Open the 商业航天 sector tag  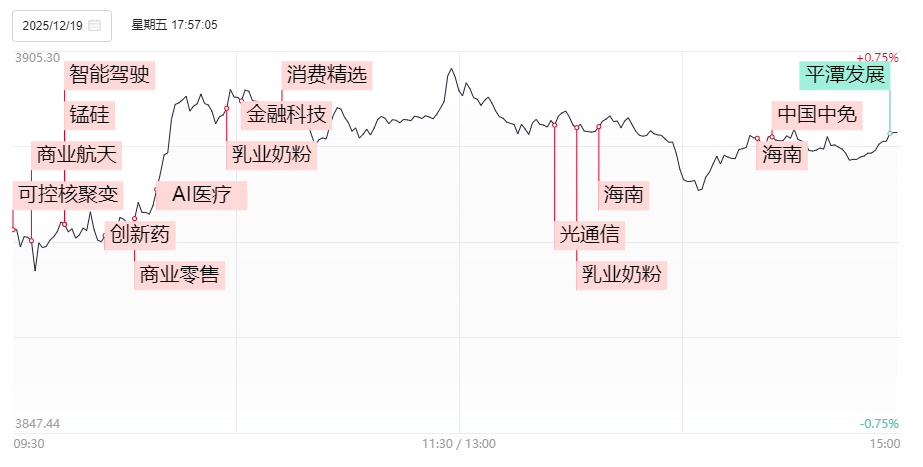pyautogui.click(x=77, y=154)
